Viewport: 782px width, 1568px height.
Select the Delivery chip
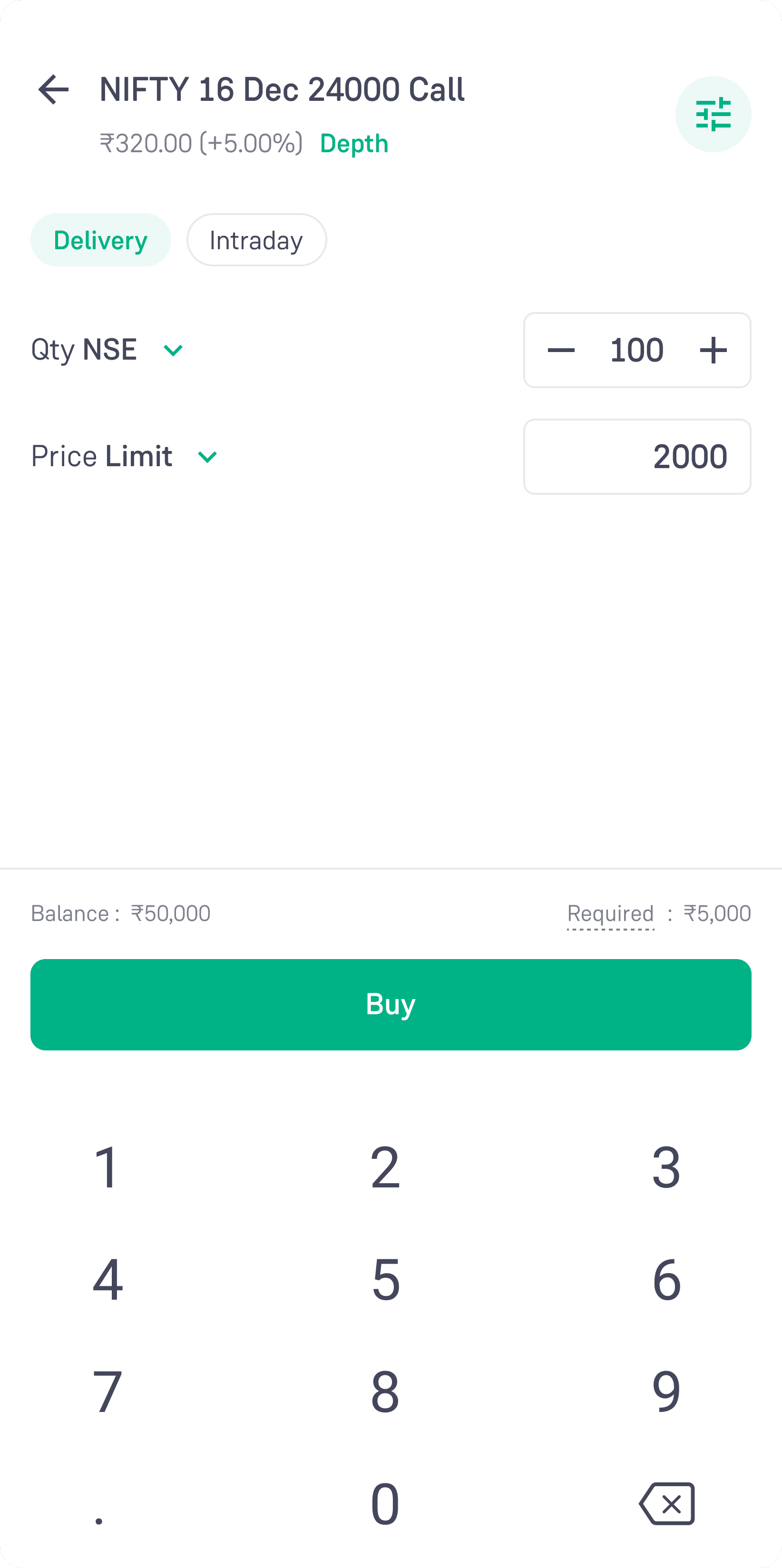[100, 240]
